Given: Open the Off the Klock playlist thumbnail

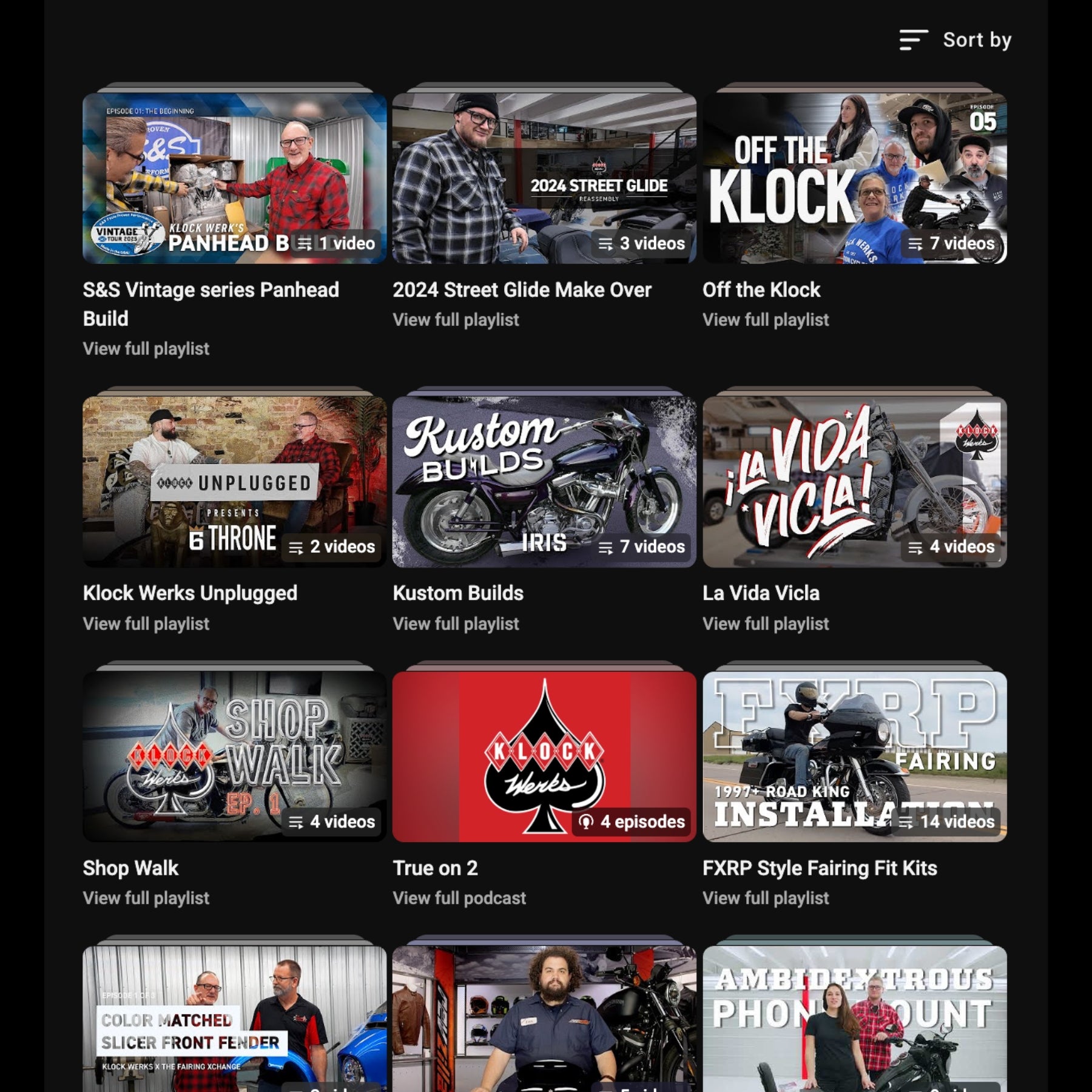Looking at the screenshot, I should tap(854, 178).
